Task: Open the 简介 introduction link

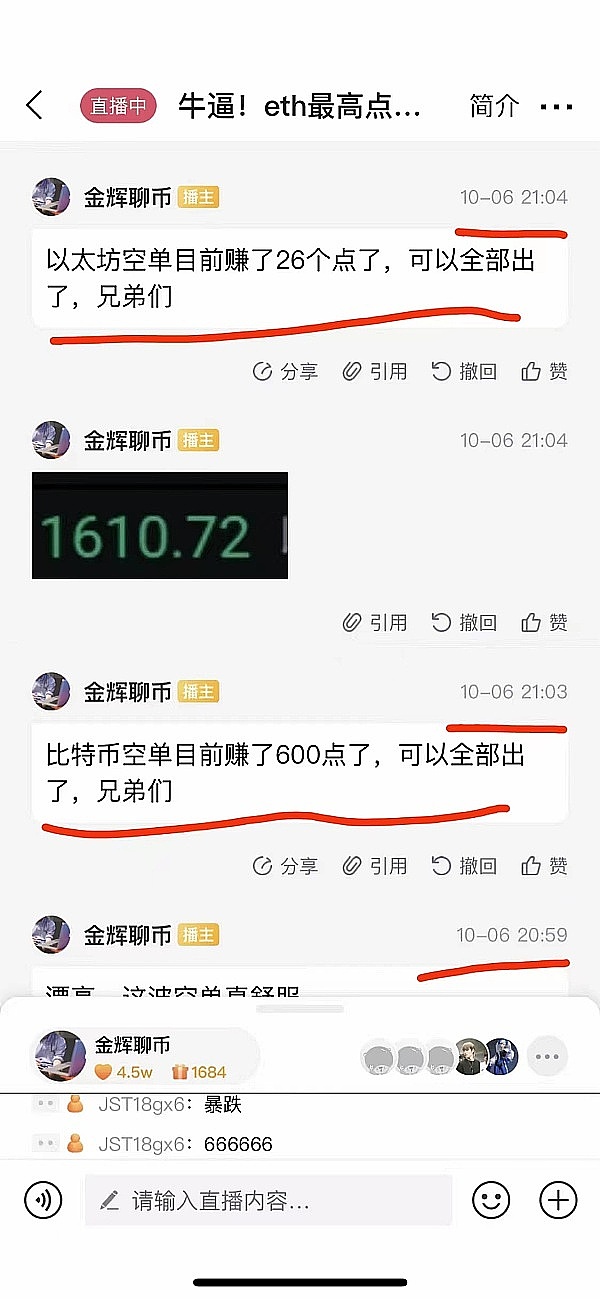Action: tap(494, 105)
